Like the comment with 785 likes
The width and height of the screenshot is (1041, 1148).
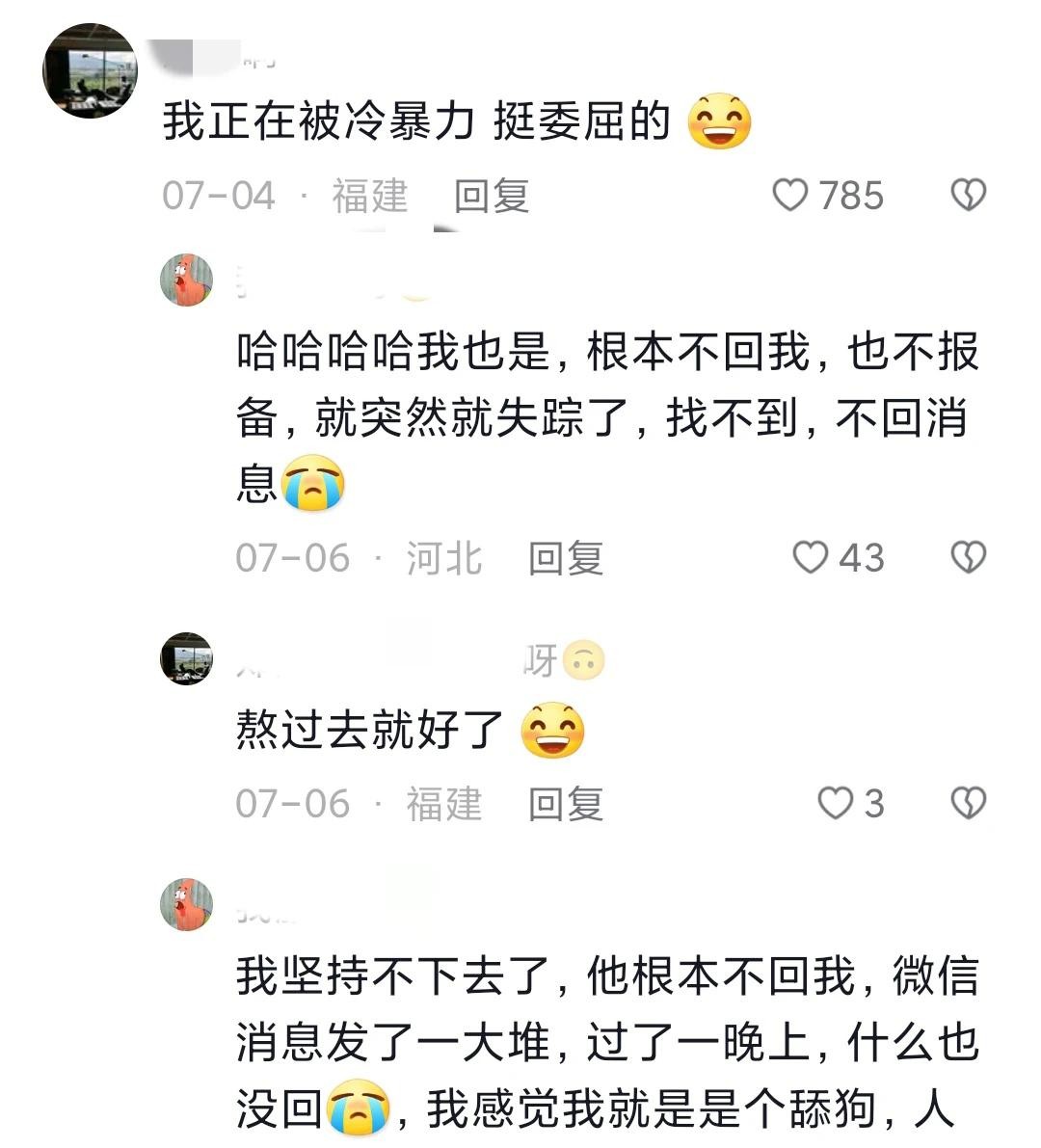point(790,196)
